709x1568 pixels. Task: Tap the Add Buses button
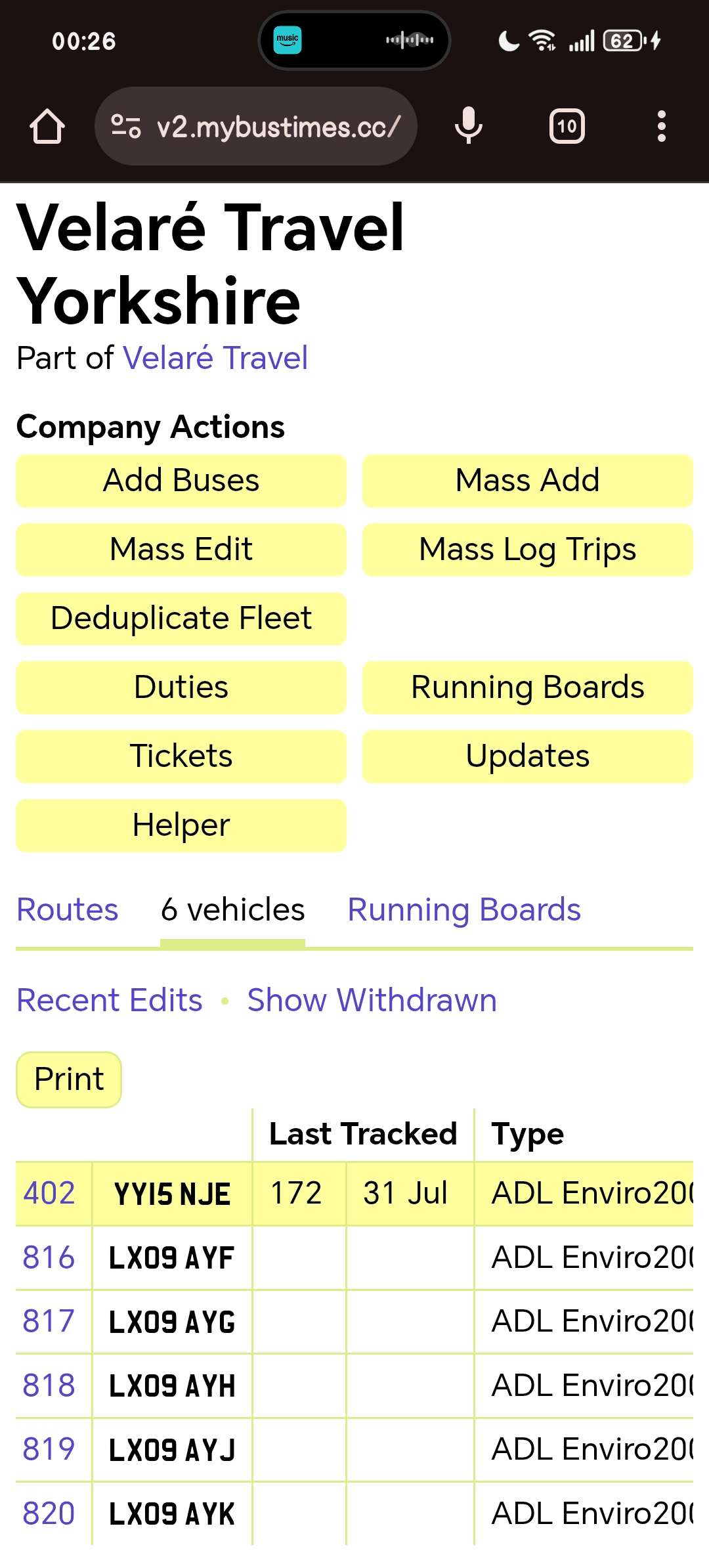181,480
